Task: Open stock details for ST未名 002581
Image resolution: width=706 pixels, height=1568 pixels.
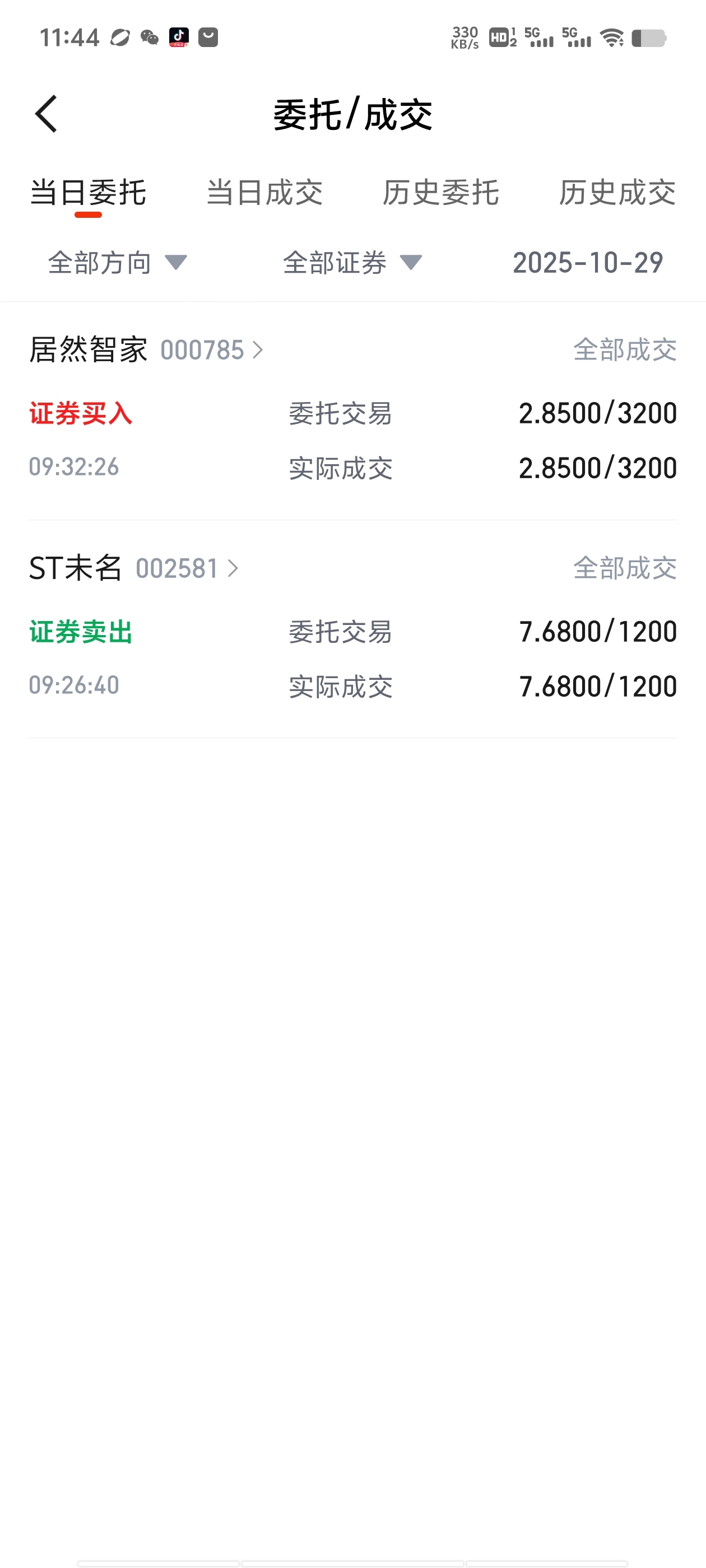Action: (134, 568)
